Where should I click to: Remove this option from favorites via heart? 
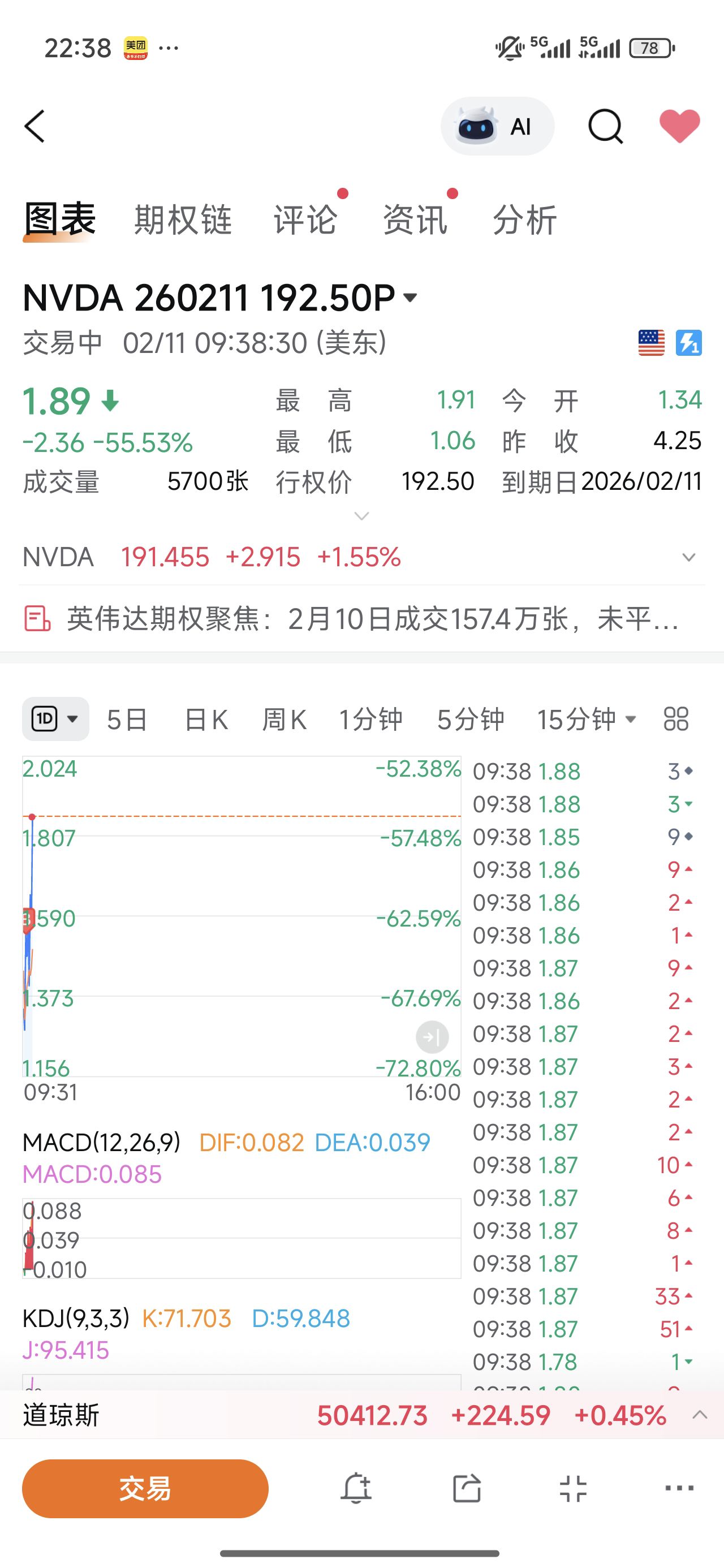click(679, 126)
